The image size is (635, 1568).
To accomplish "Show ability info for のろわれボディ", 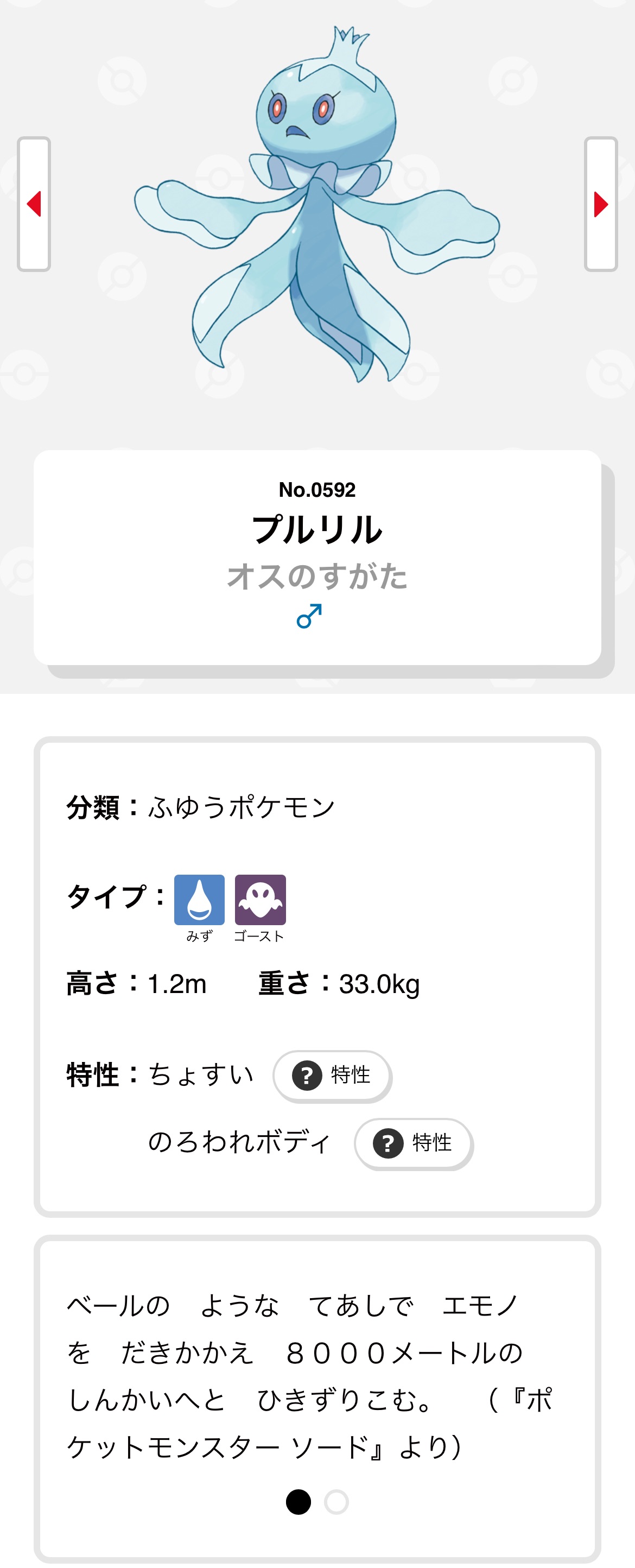I will pos(413,1143).
